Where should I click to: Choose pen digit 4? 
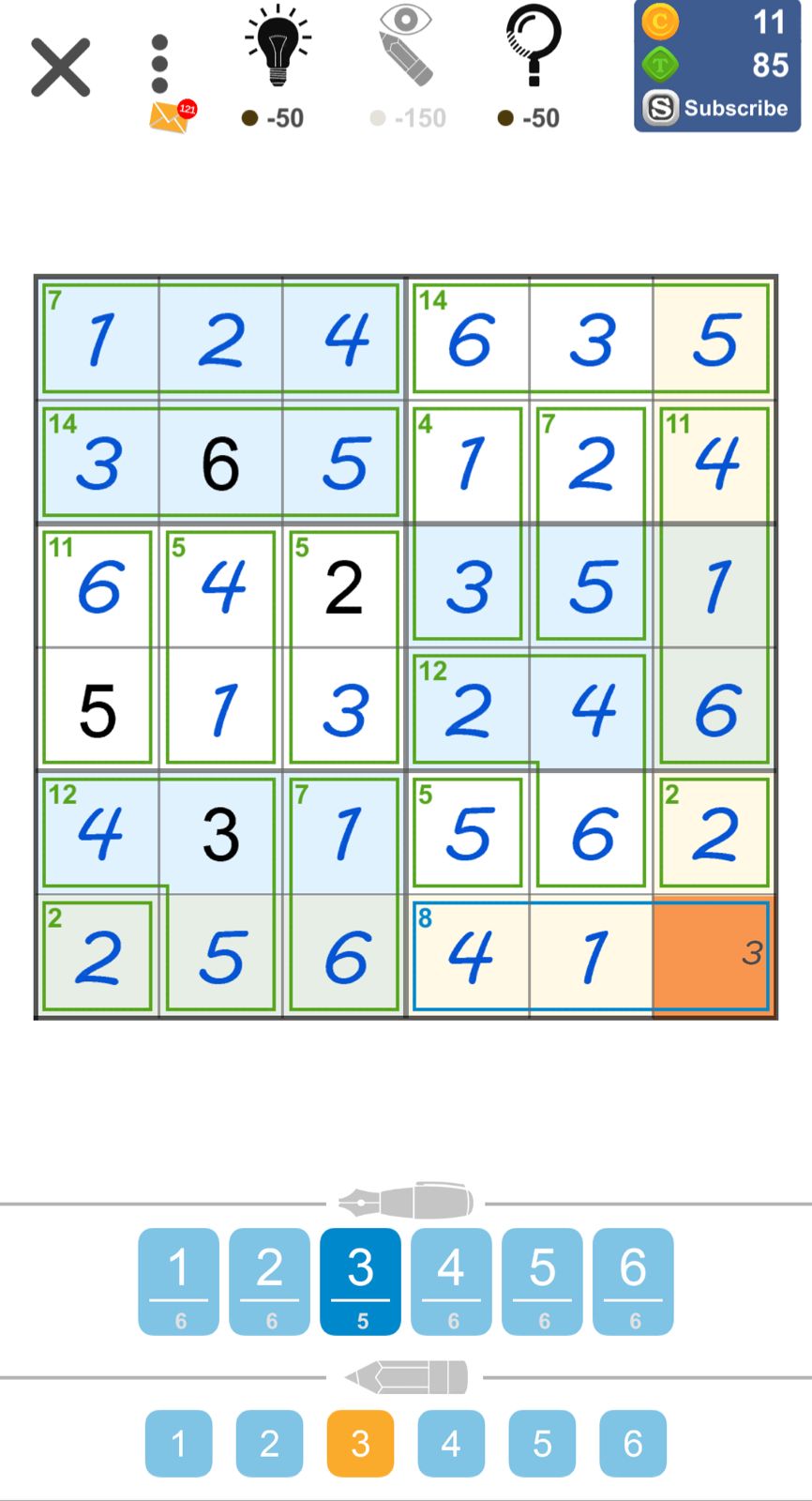pos(452,1281)
